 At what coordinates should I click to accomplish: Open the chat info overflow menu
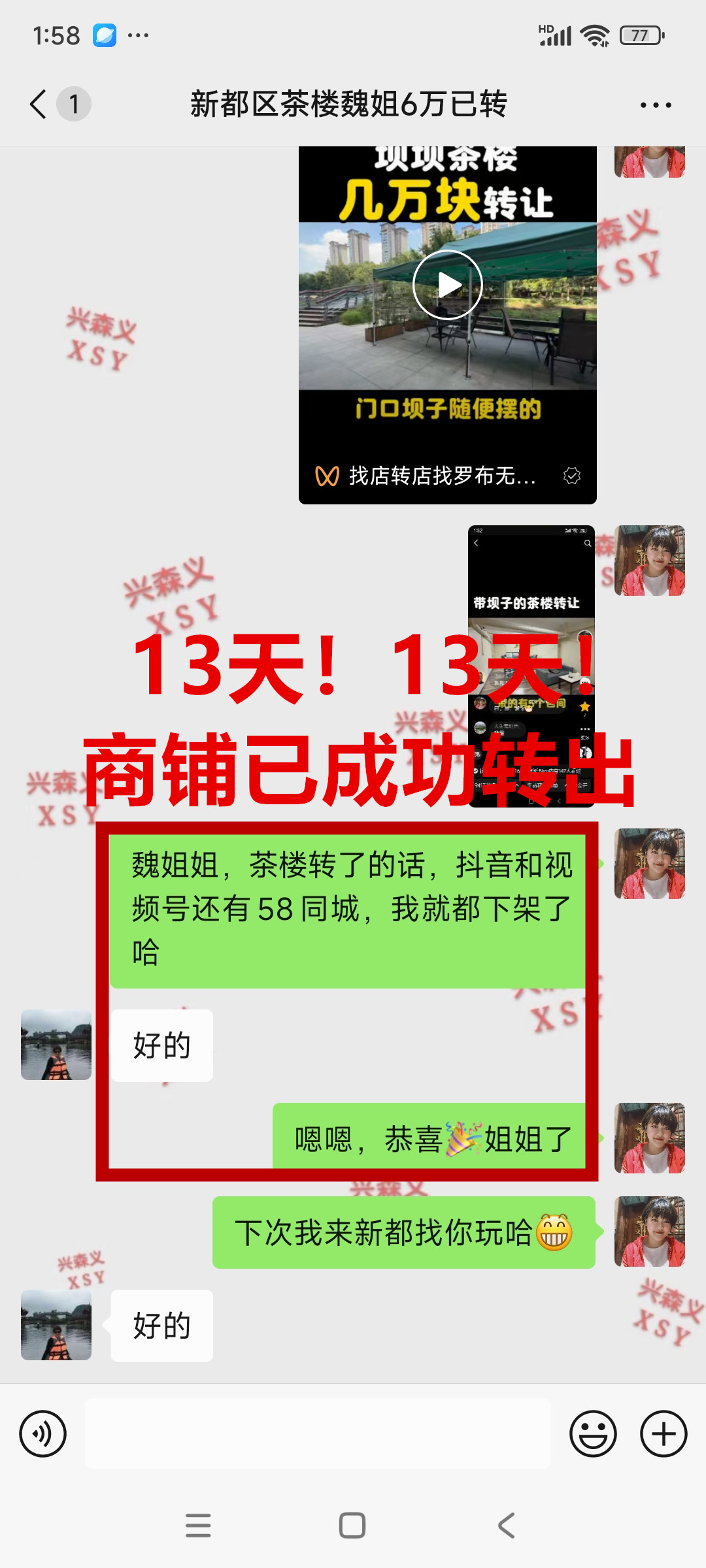tap(655, 105)
